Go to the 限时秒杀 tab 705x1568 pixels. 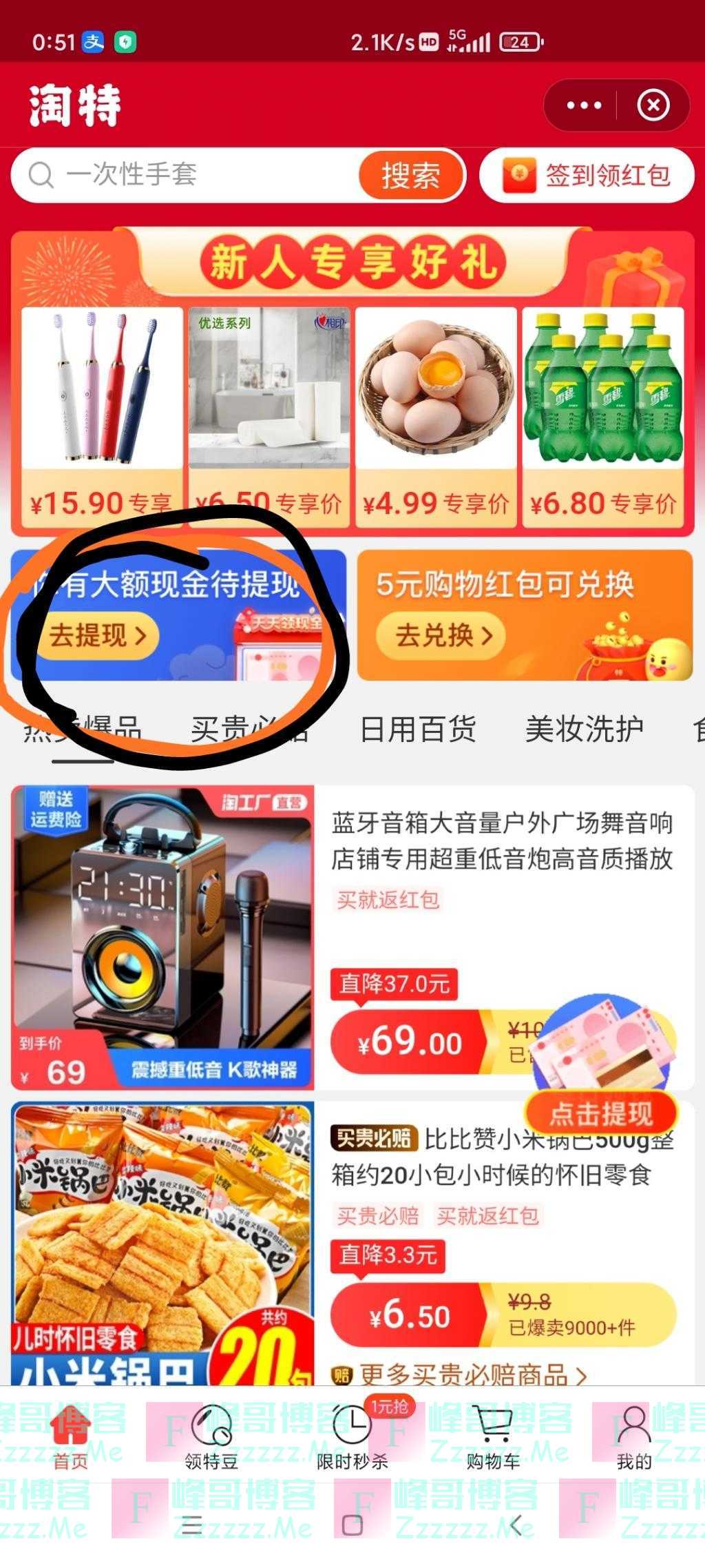click(x=352, y=1436)
